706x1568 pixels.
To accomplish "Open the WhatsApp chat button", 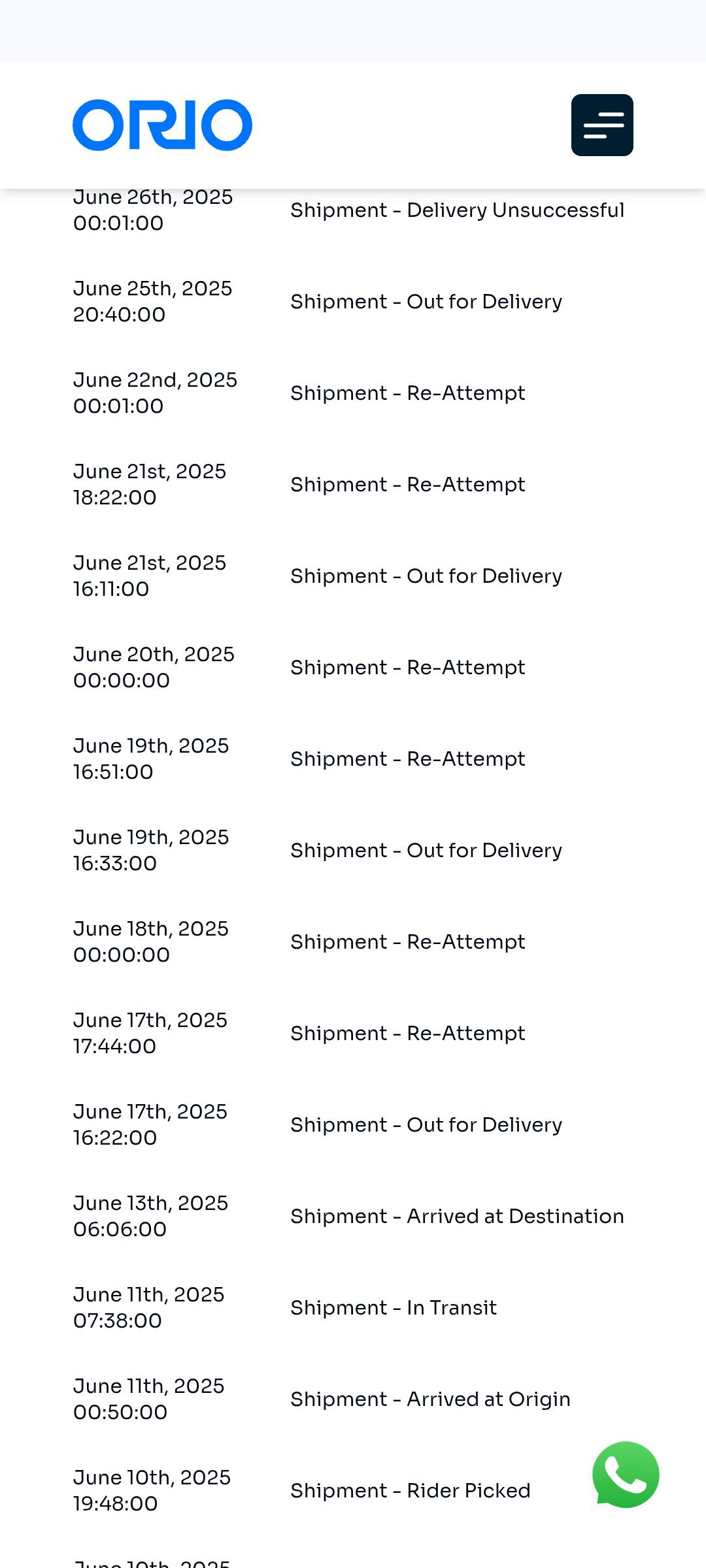I will pyautogui.click(x=626, y=1475).
